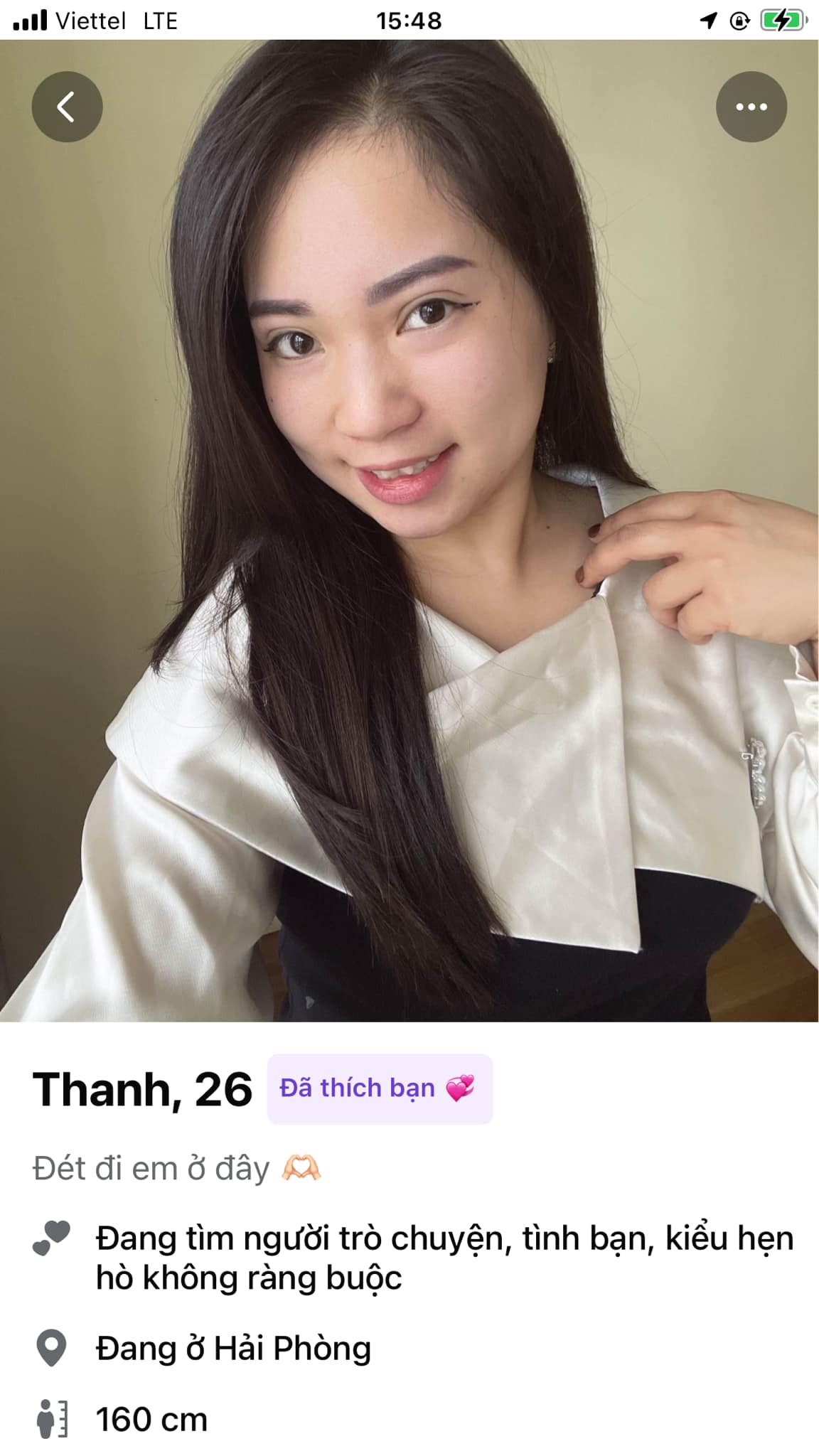
Task: Select the name Thanh, 26
Action: [x=141, y=1088]
